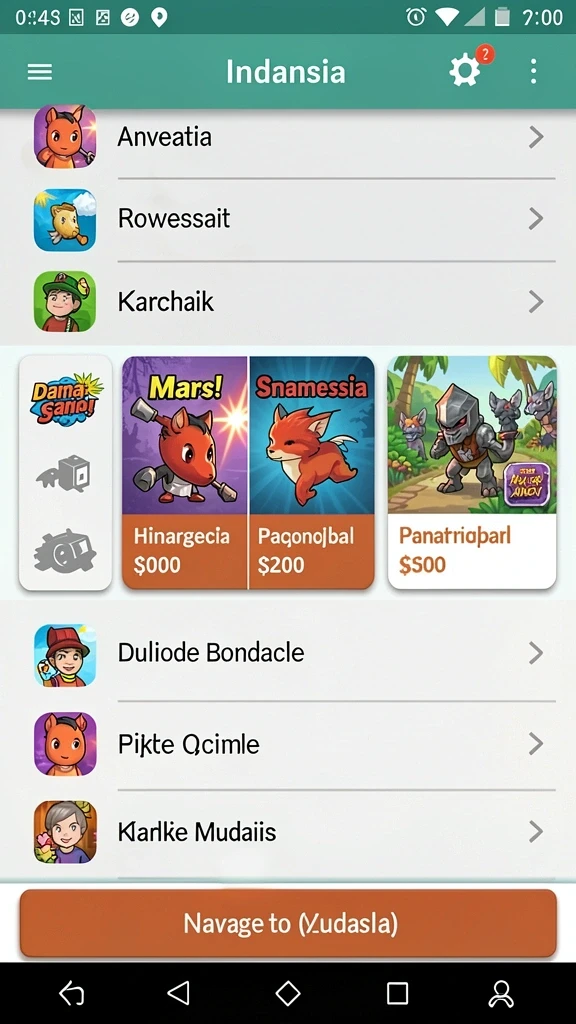
Task: Open the Duliode Bondacle row
Action: point(288,653)
